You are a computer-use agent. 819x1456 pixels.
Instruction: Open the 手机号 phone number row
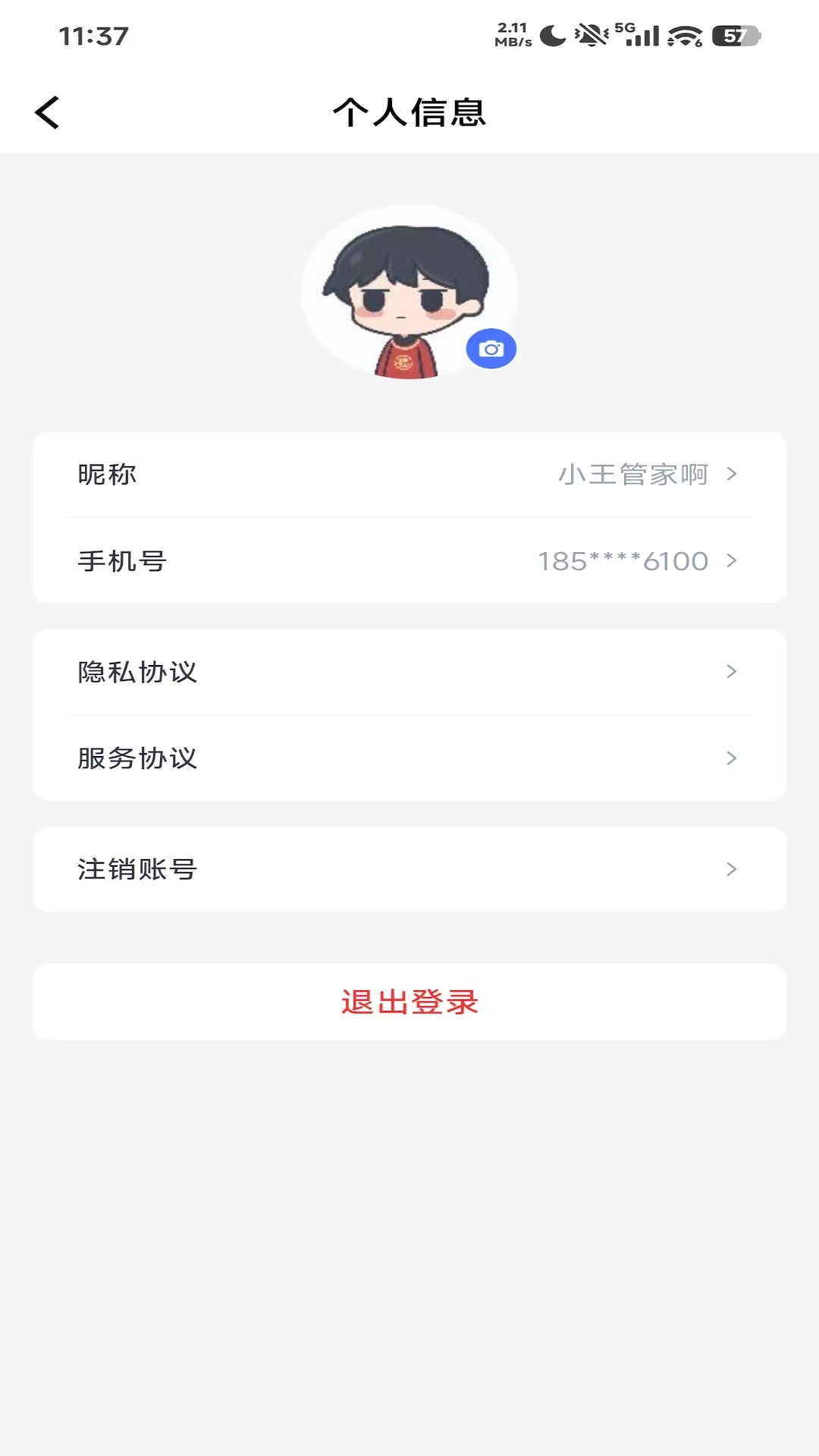tap(409, 561)
